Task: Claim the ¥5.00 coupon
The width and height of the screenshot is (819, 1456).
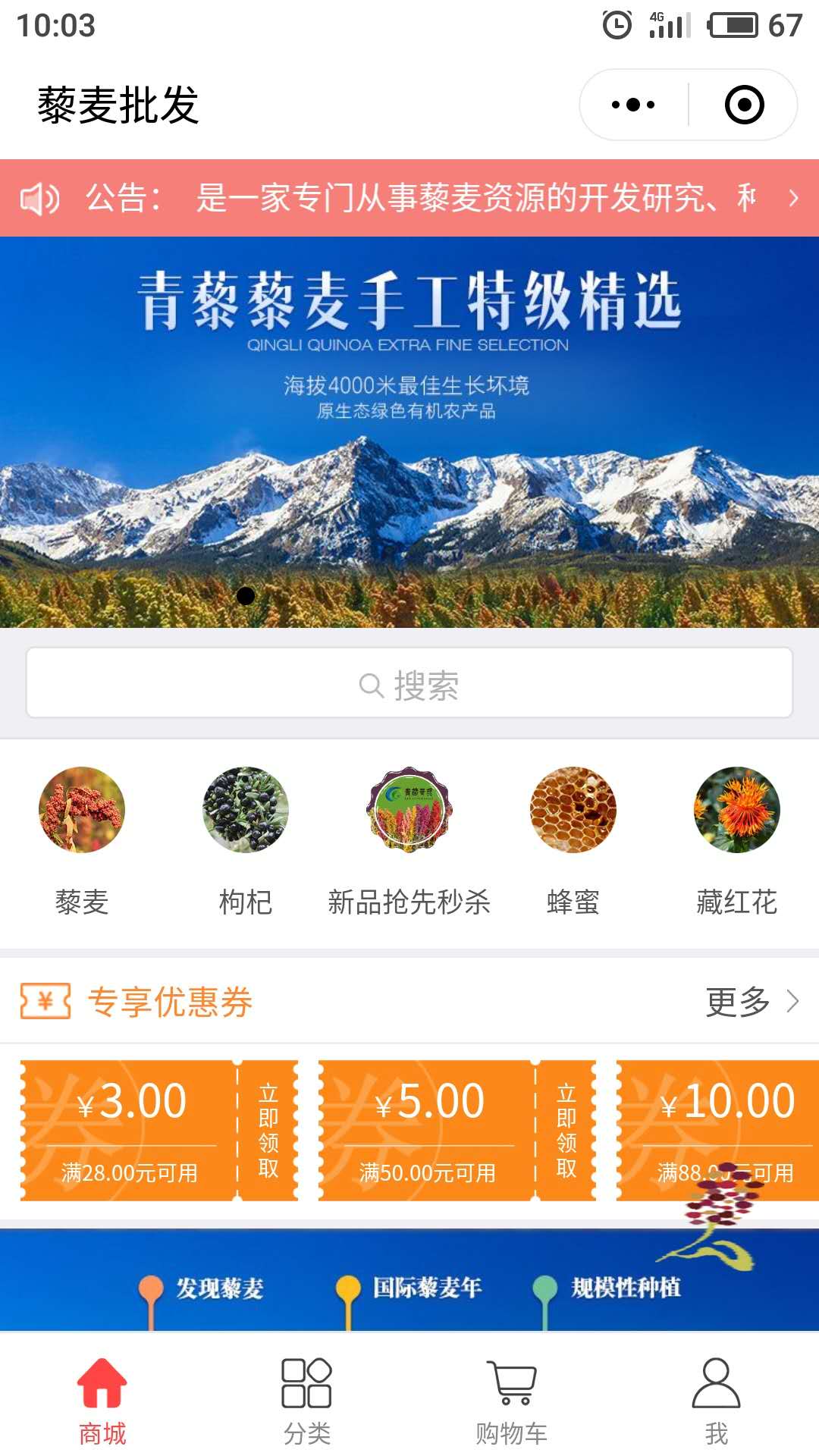Action: coord(566,1130)
